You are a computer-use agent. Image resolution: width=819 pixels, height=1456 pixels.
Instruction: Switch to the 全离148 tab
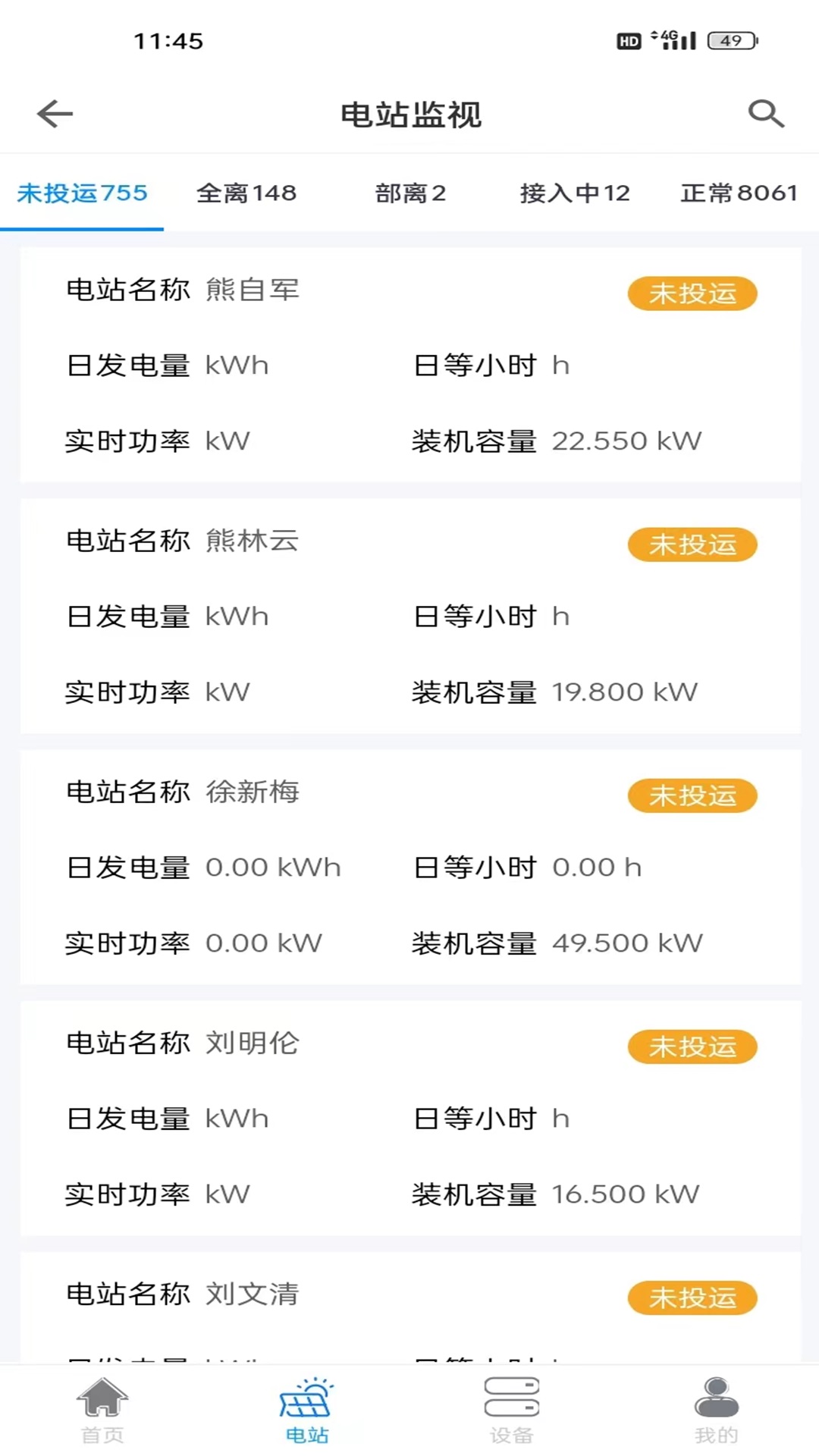[247, 193]
